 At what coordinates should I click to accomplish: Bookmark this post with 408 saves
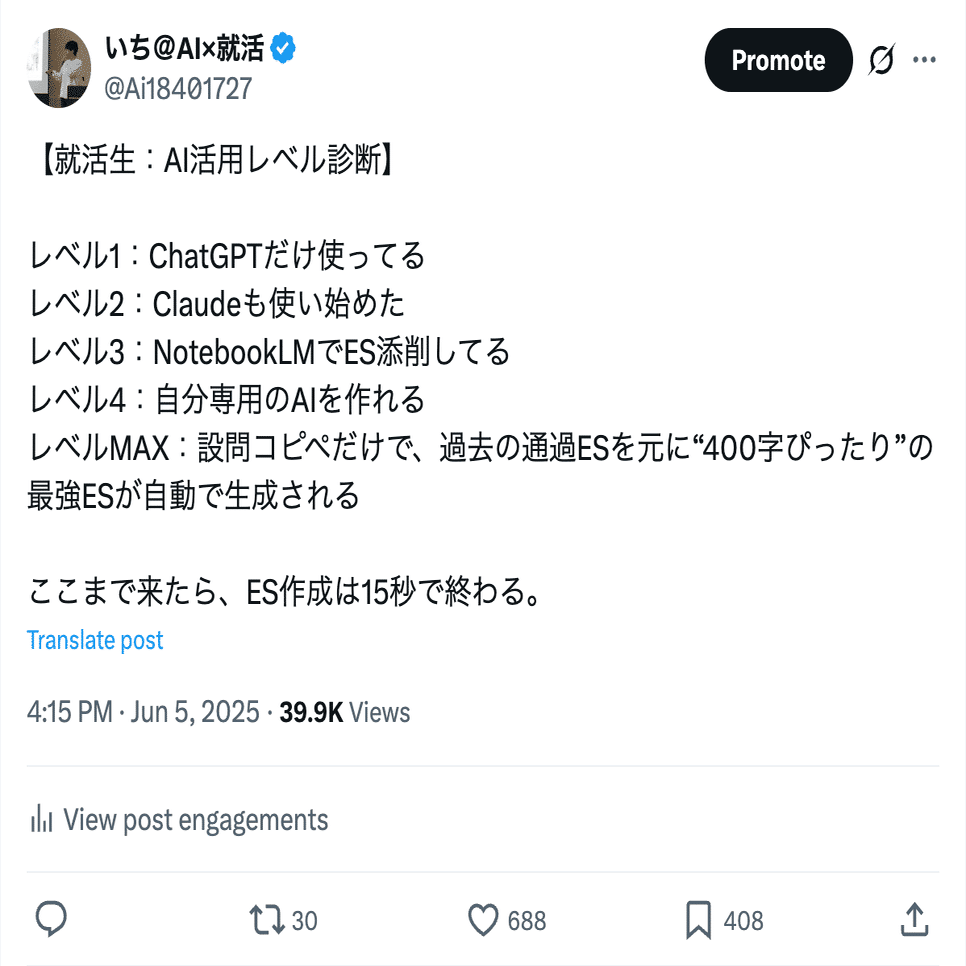pyautogui.click(x=698, y=920)
